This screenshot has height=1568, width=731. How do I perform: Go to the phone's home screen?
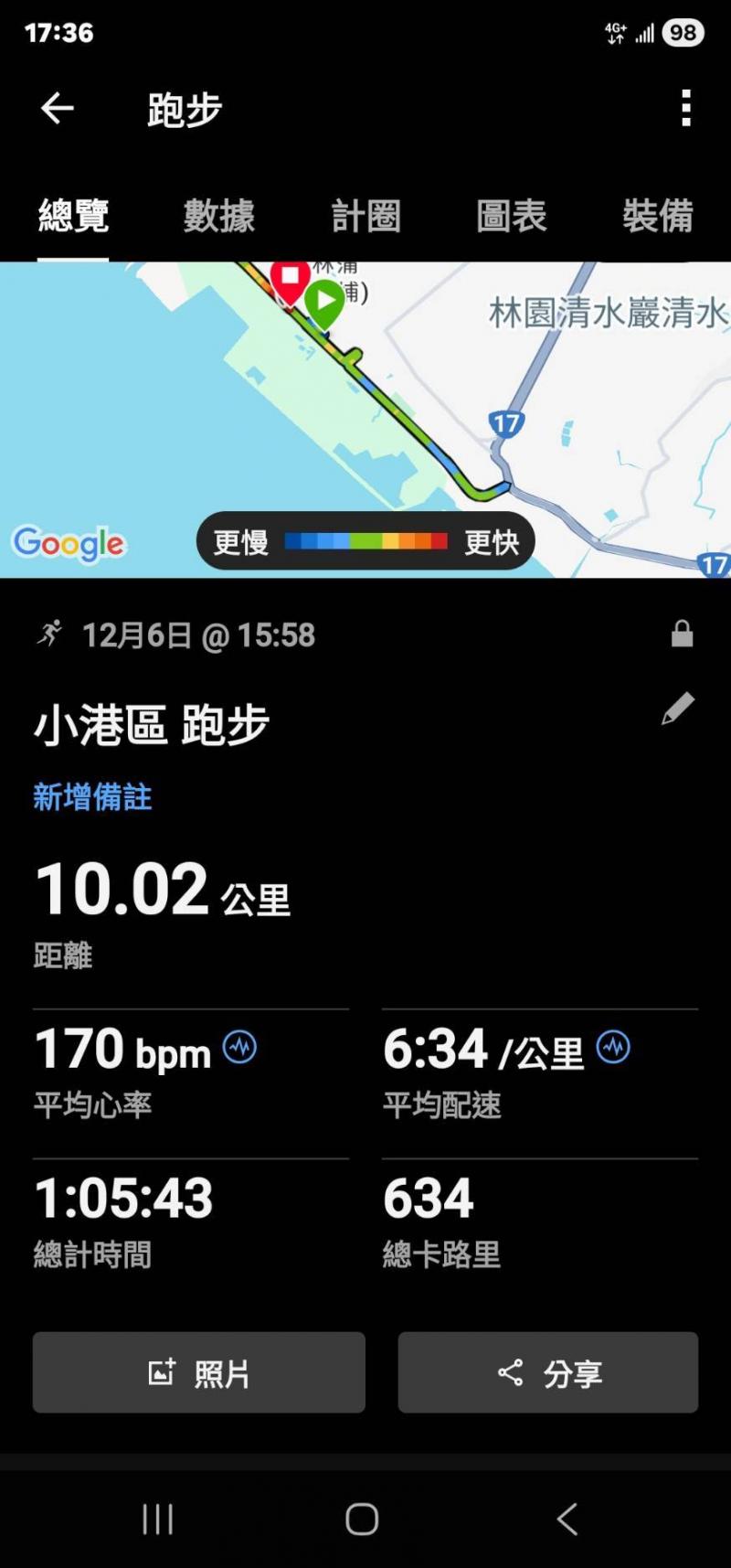click(x=362, y=1519)
